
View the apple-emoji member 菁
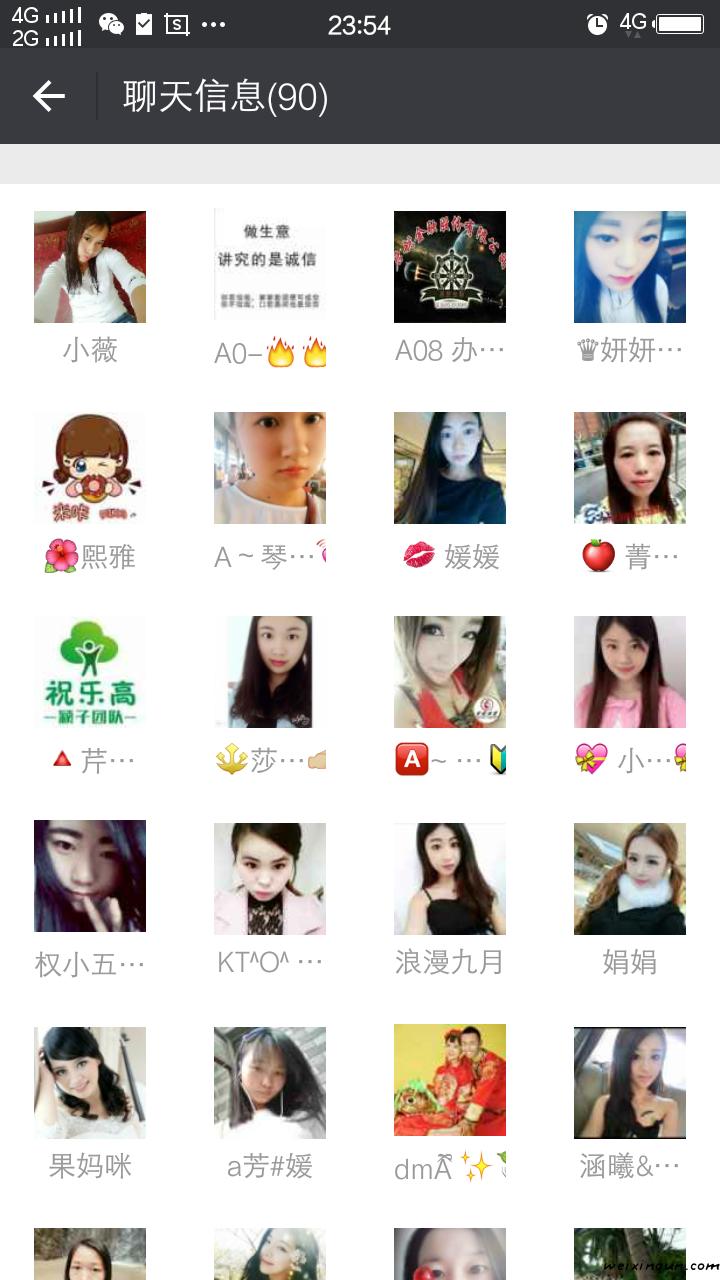tap(630, 468)
